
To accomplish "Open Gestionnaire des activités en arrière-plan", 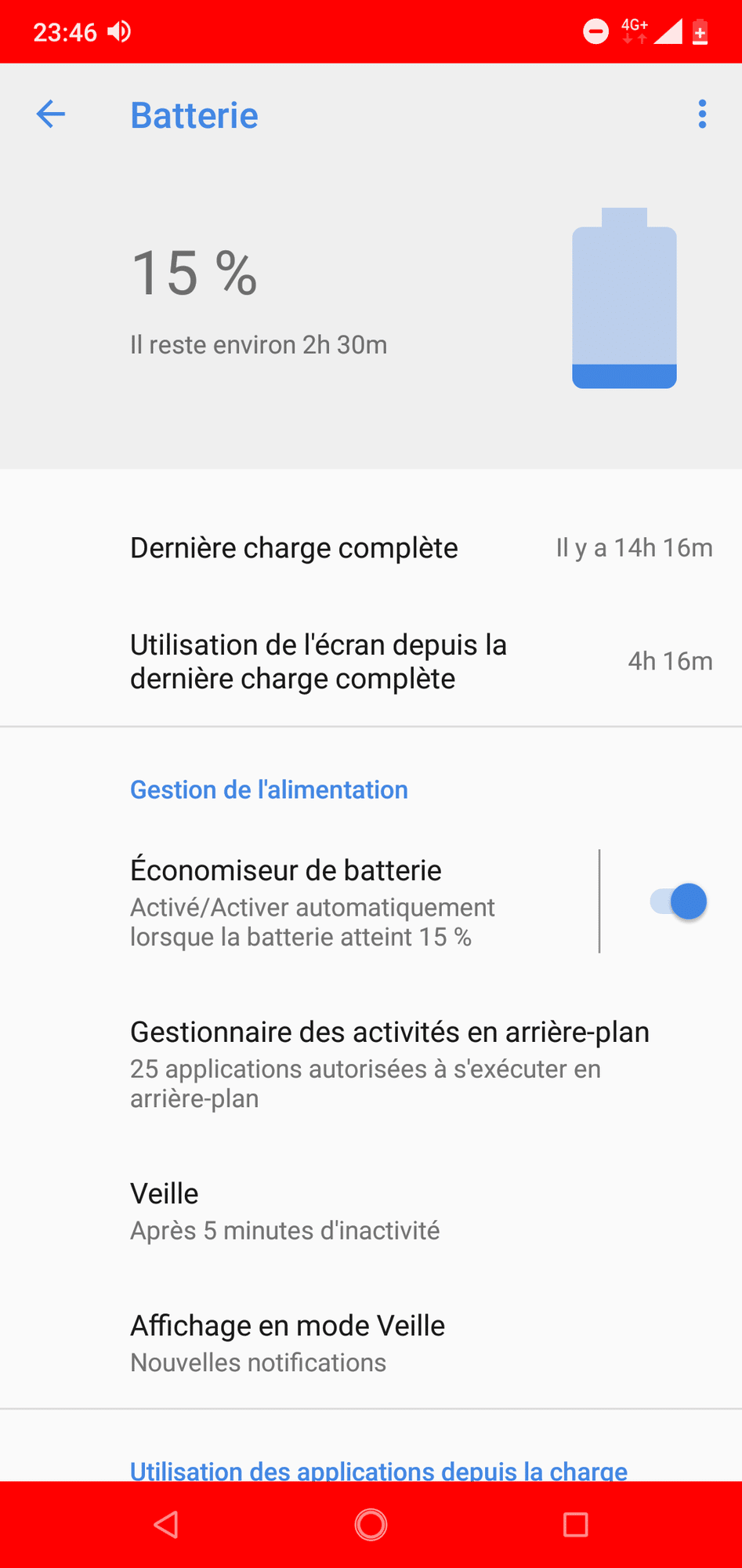I will point(389,1063).
